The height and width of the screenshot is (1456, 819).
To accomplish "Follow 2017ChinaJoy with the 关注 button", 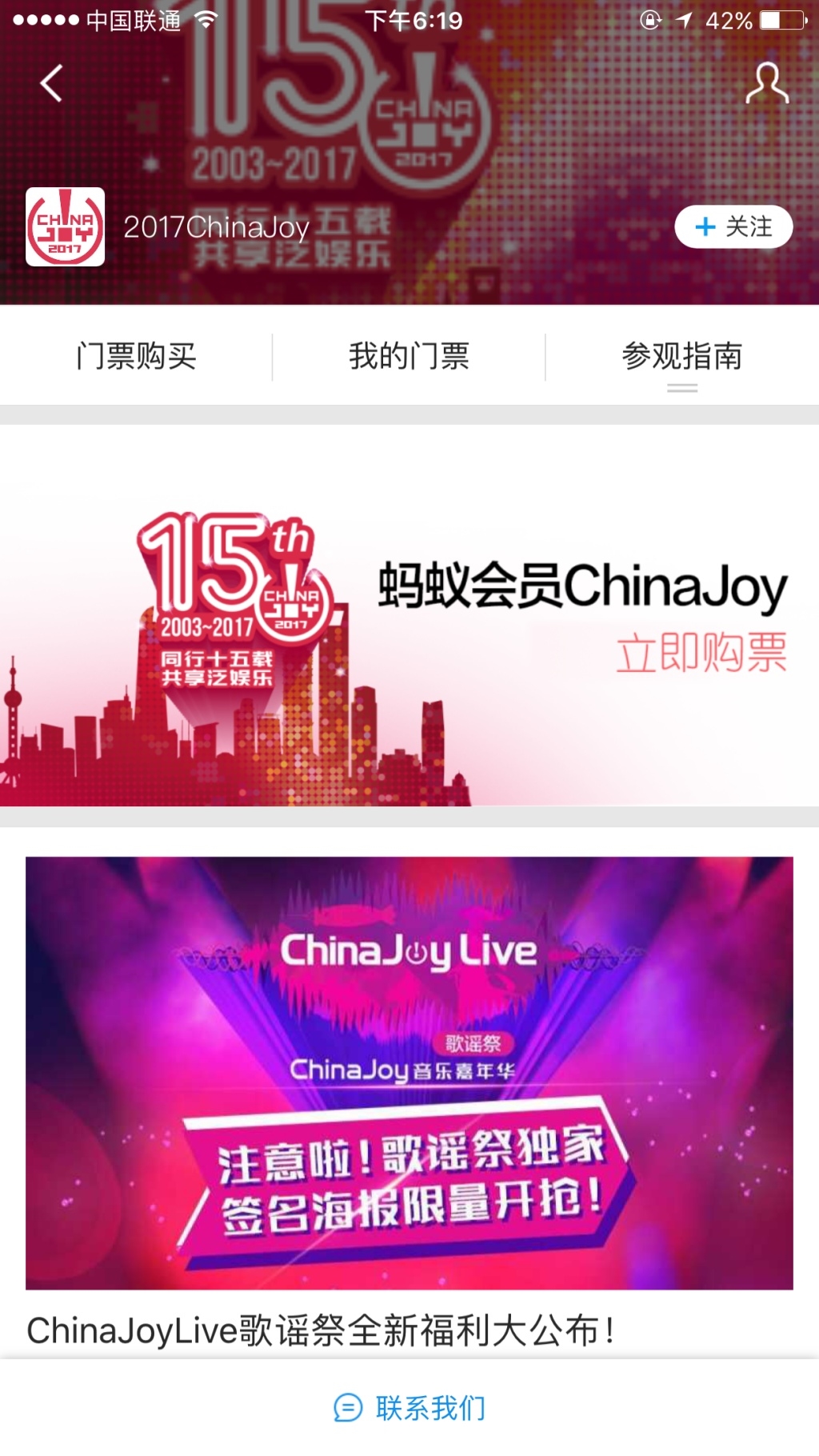I will pos(733,227).
